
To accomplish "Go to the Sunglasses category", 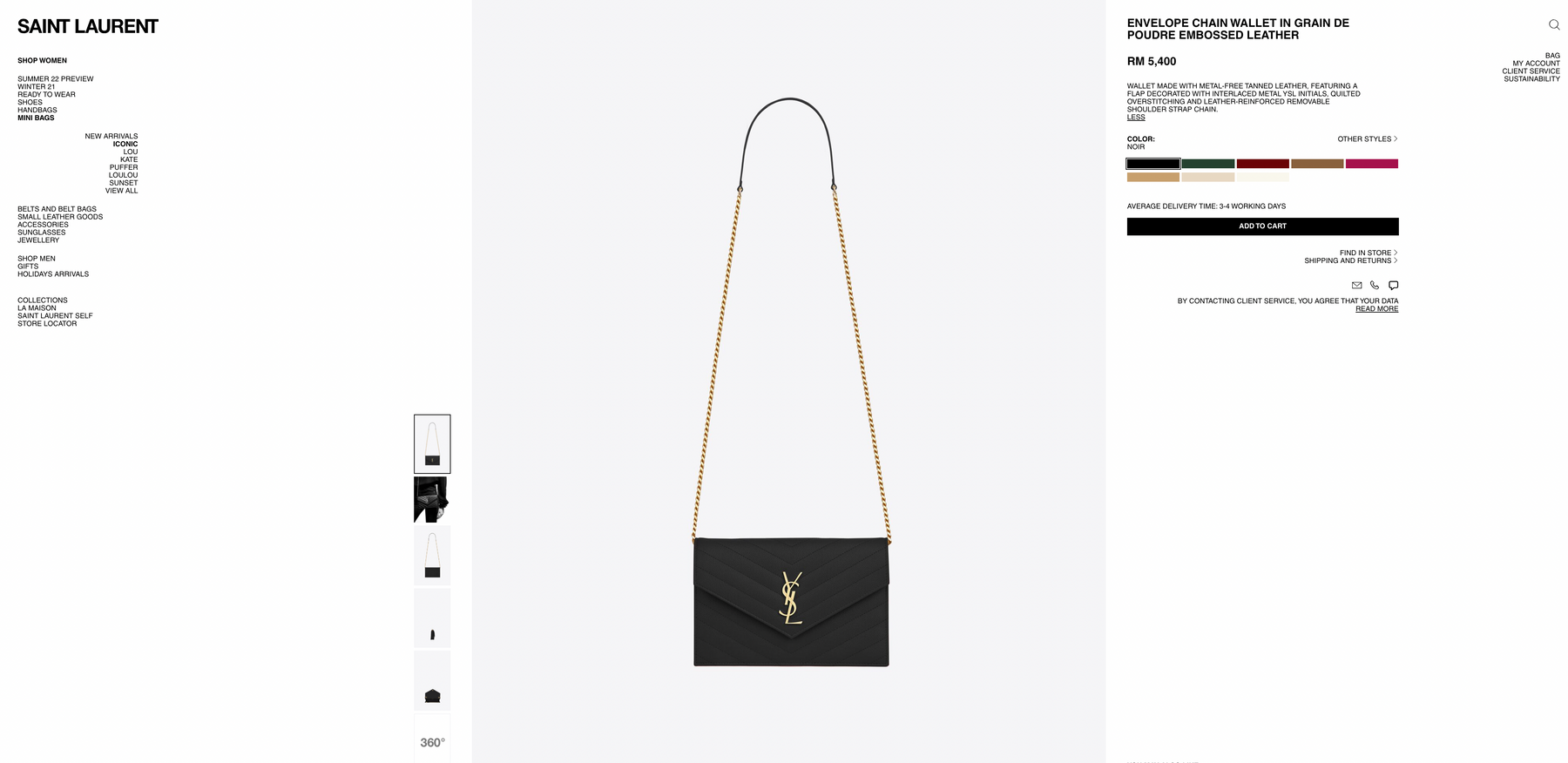I will point(42,233).
